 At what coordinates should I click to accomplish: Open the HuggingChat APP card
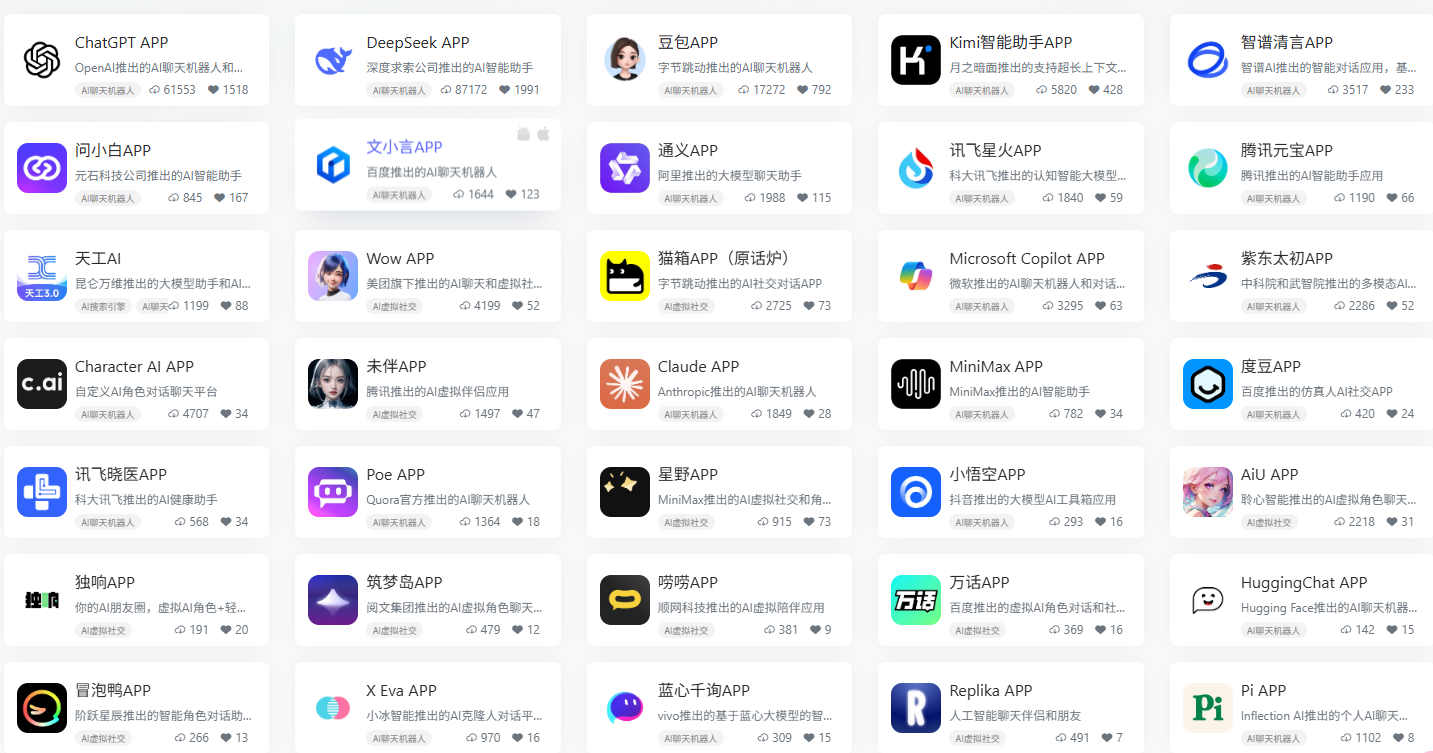click(1303, 583)
